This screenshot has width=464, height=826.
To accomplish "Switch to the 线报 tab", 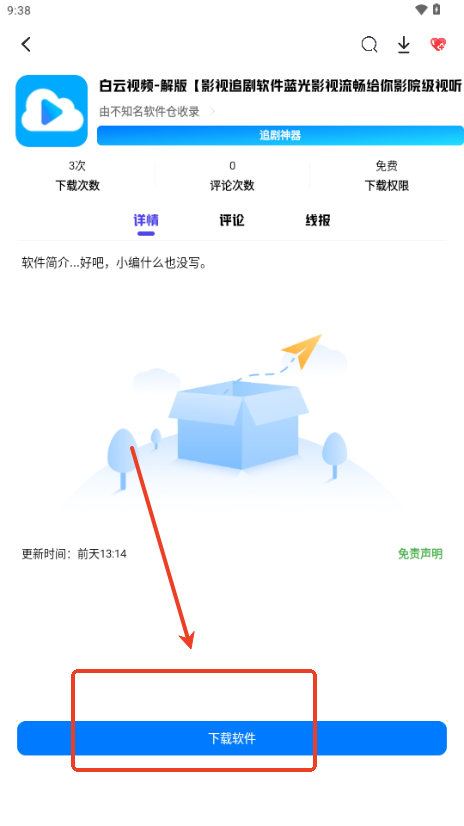I will (x=318, y=220).
